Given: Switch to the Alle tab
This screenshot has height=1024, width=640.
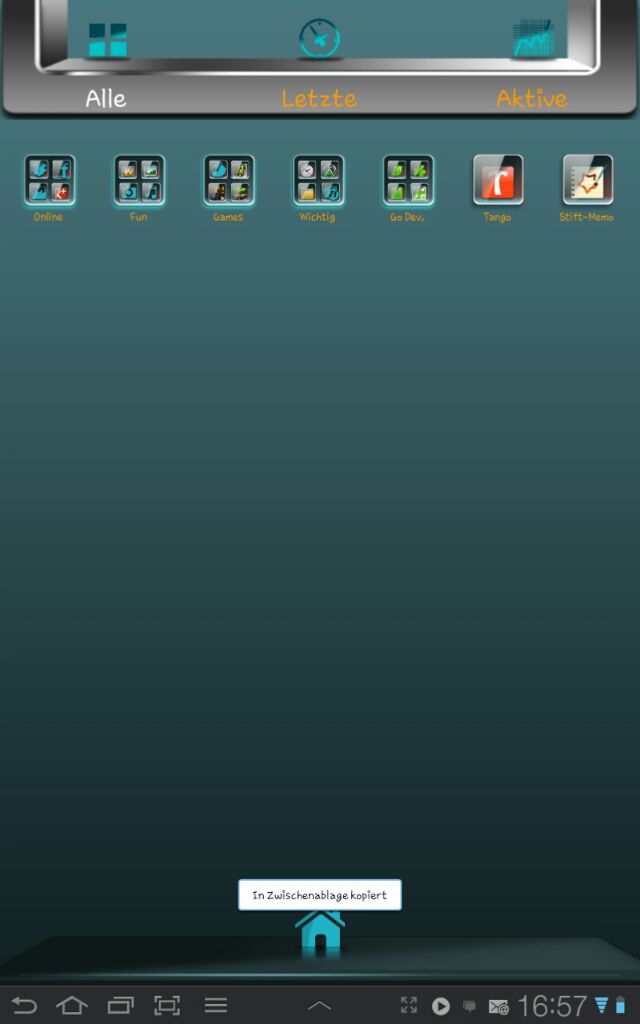Looking at the screenshot, I should 106,99.
